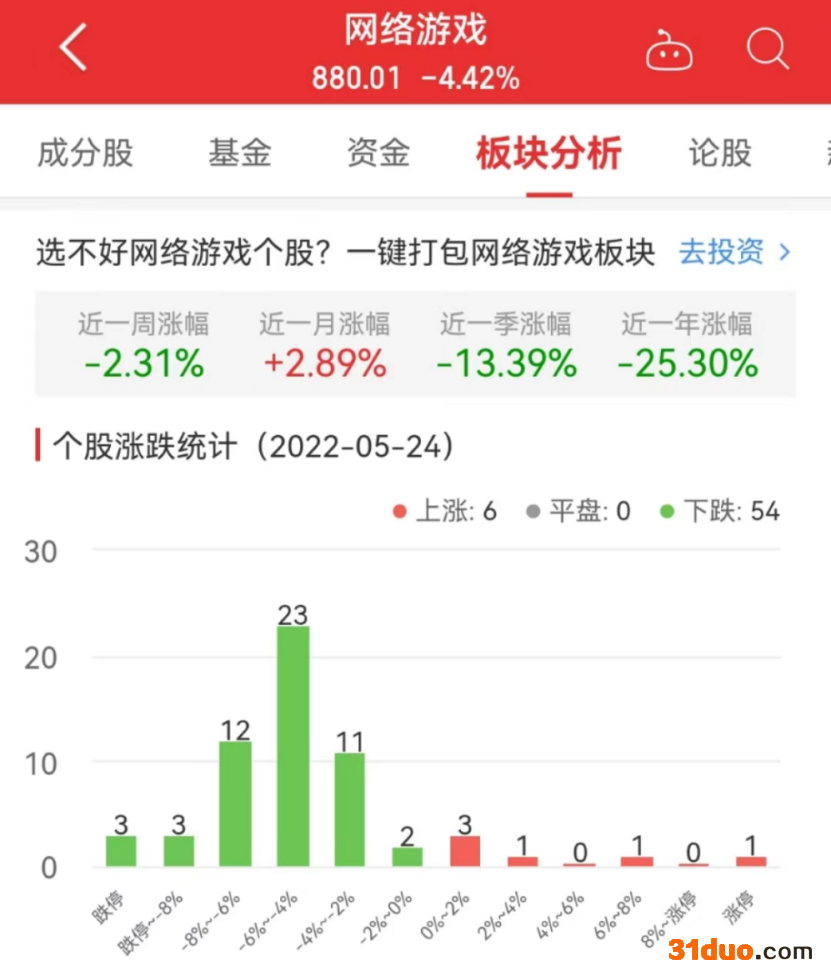Viewport: 831px width, 972px height.
Task: Switch to the 论股 tab
Action: (x=719, y=153)
